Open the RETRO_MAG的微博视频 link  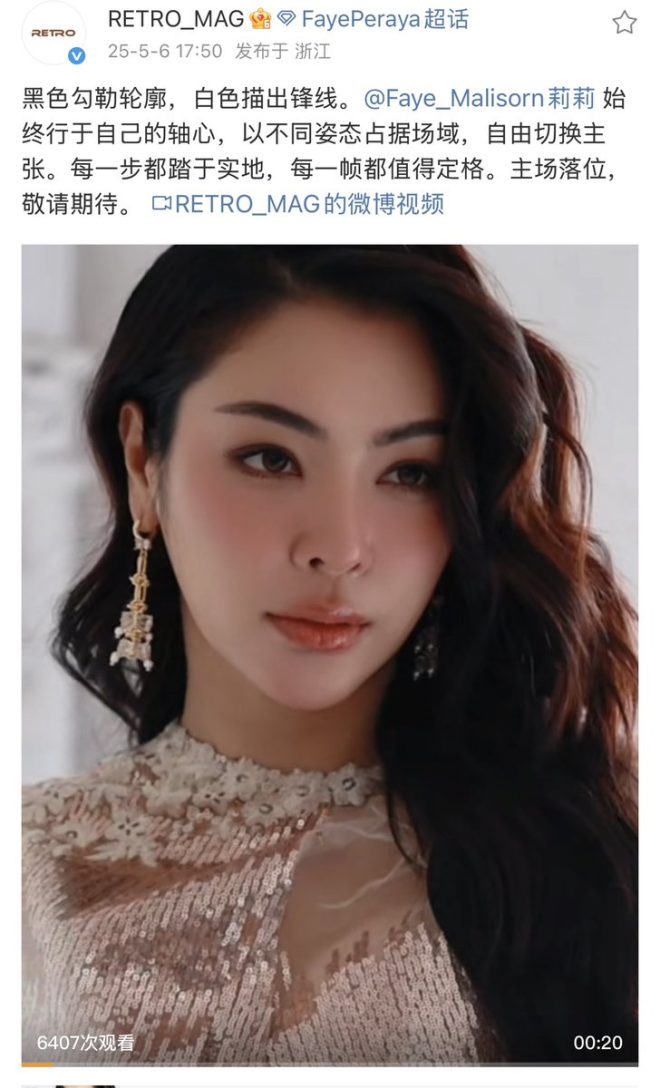[297, 204]
